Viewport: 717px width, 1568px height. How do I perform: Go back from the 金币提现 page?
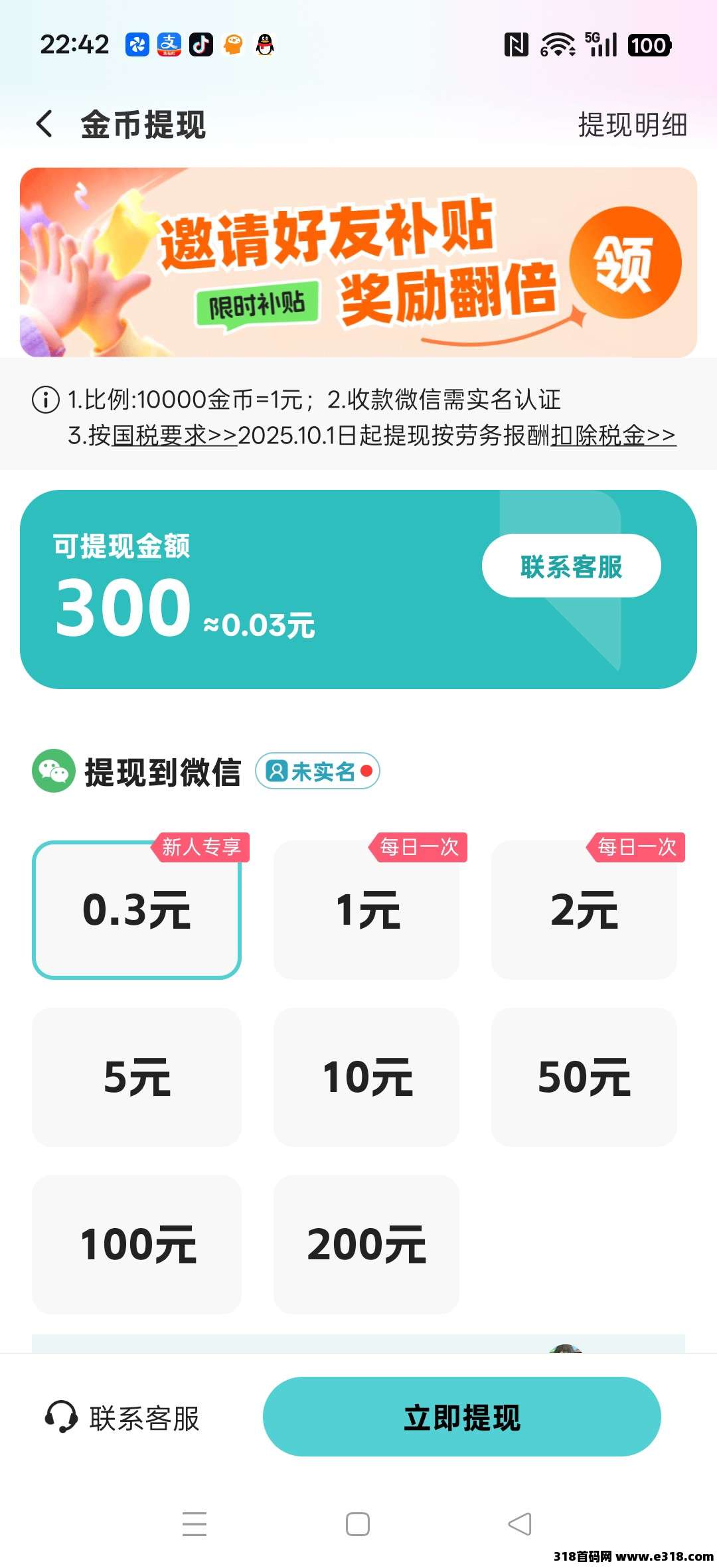click(45, 124)
